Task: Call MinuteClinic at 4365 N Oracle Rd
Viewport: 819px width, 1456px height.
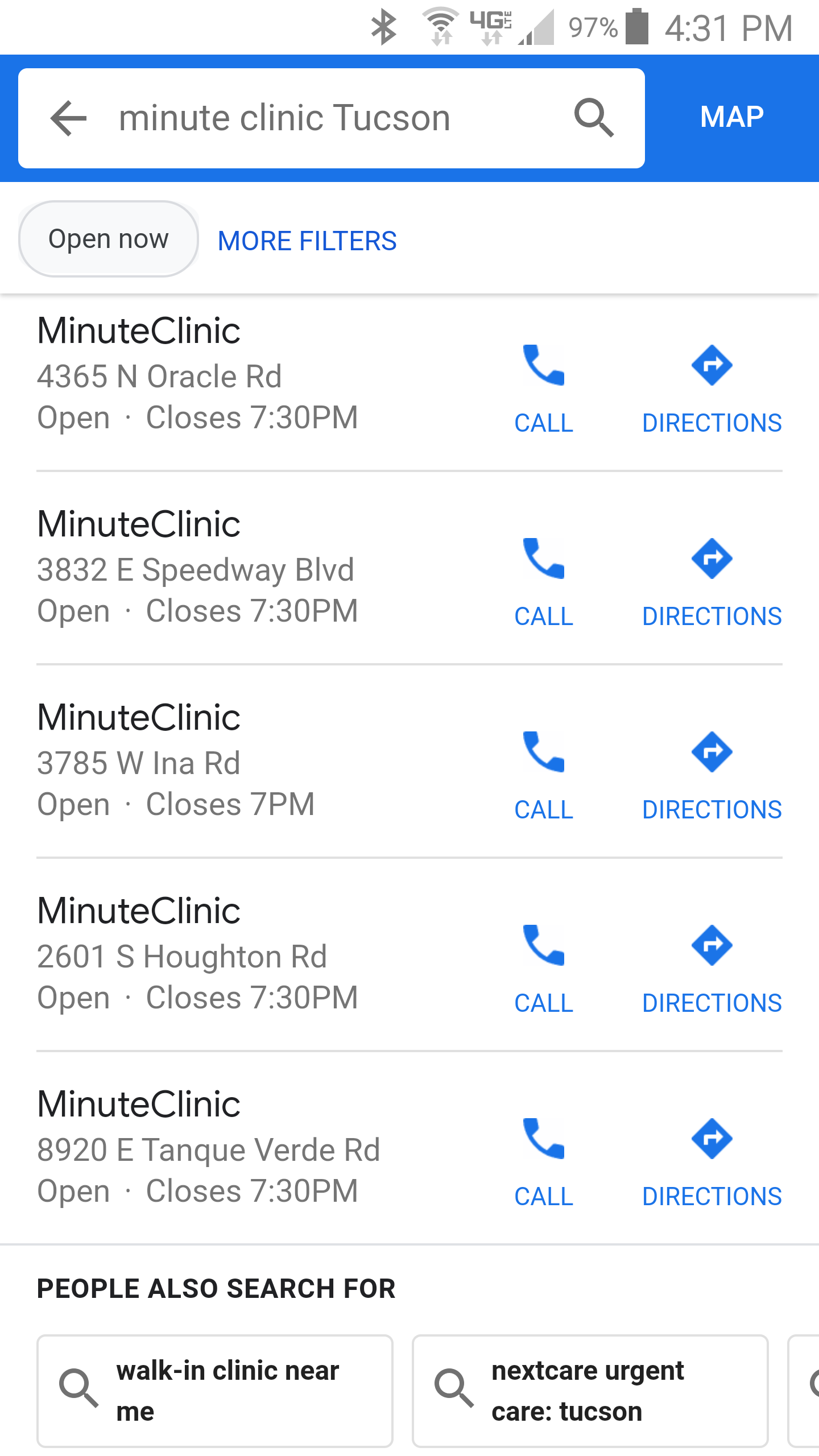Action: click(x=544, y=390)
